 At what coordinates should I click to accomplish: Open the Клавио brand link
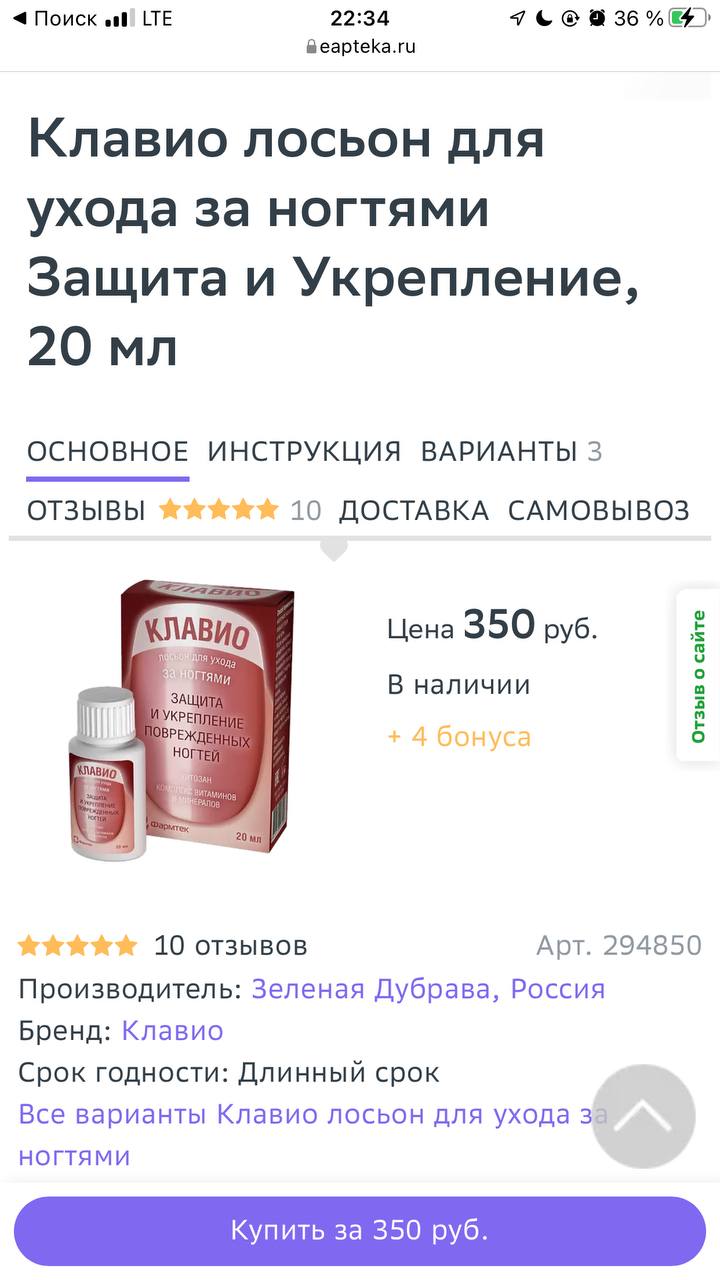point(172,1031)
